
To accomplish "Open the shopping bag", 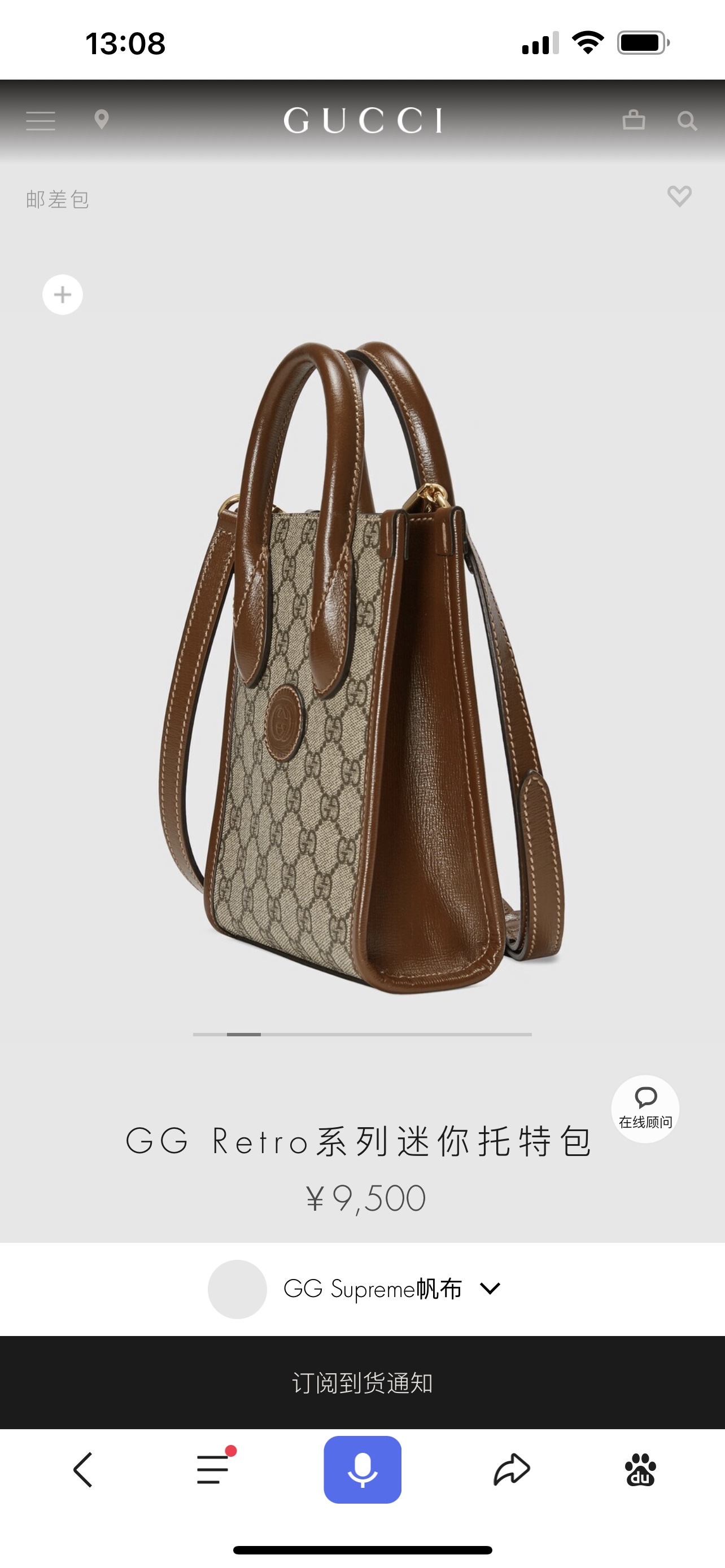I will click(x=634, y=119).
